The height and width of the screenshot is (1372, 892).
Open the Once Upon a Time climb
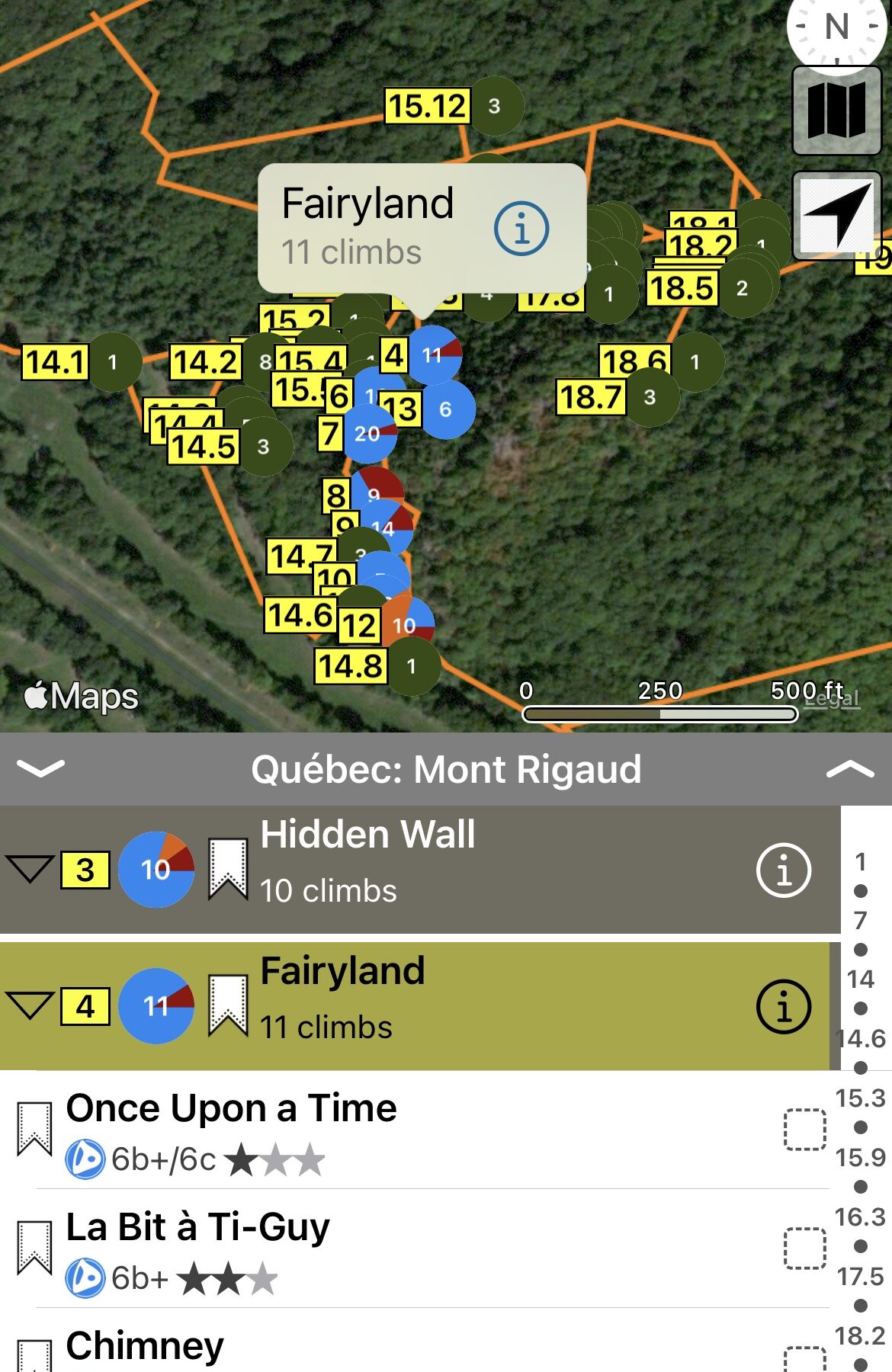pyautogui.click(x=231, y=1108)
